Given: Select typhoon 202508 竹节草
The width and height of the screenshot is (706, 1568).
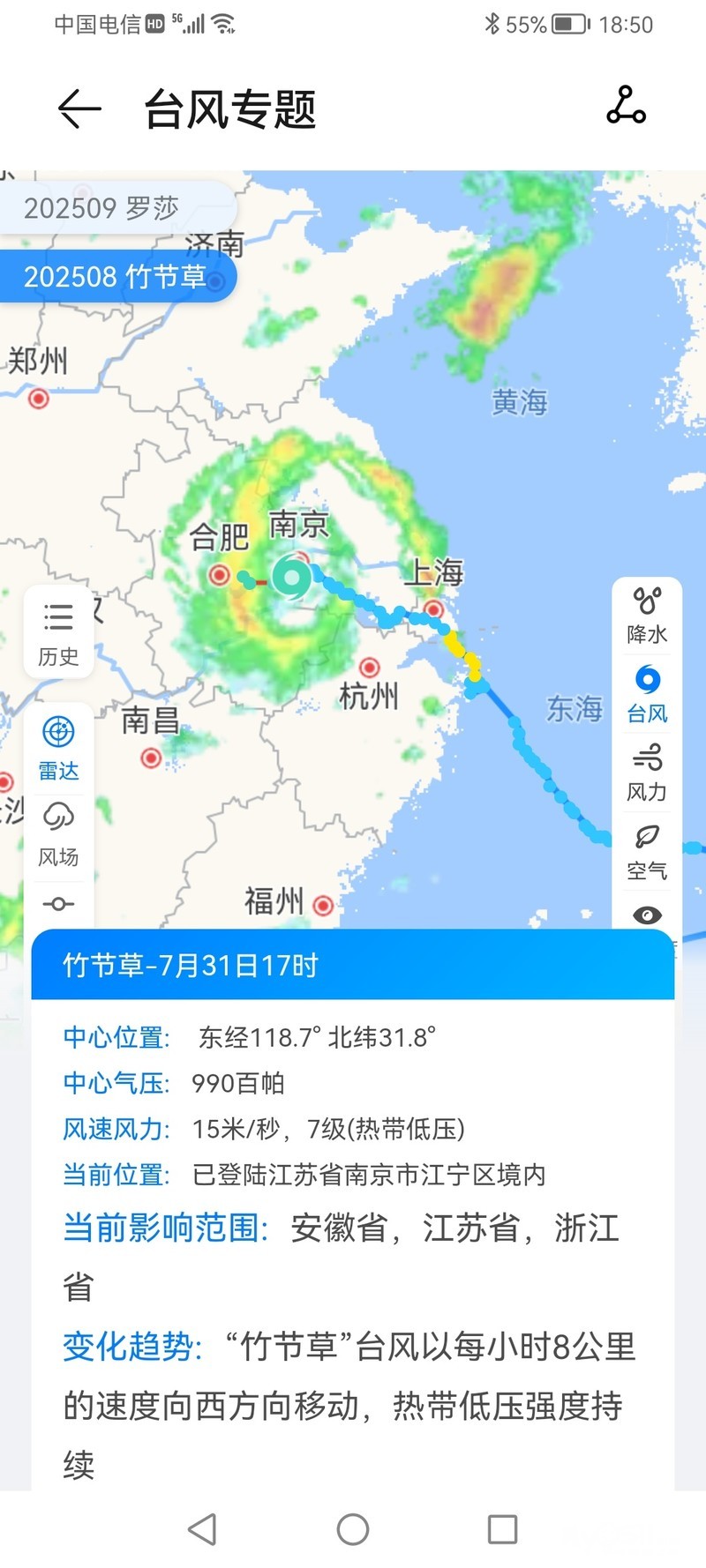Looking at the screenshot, I should tap(115, 277).
